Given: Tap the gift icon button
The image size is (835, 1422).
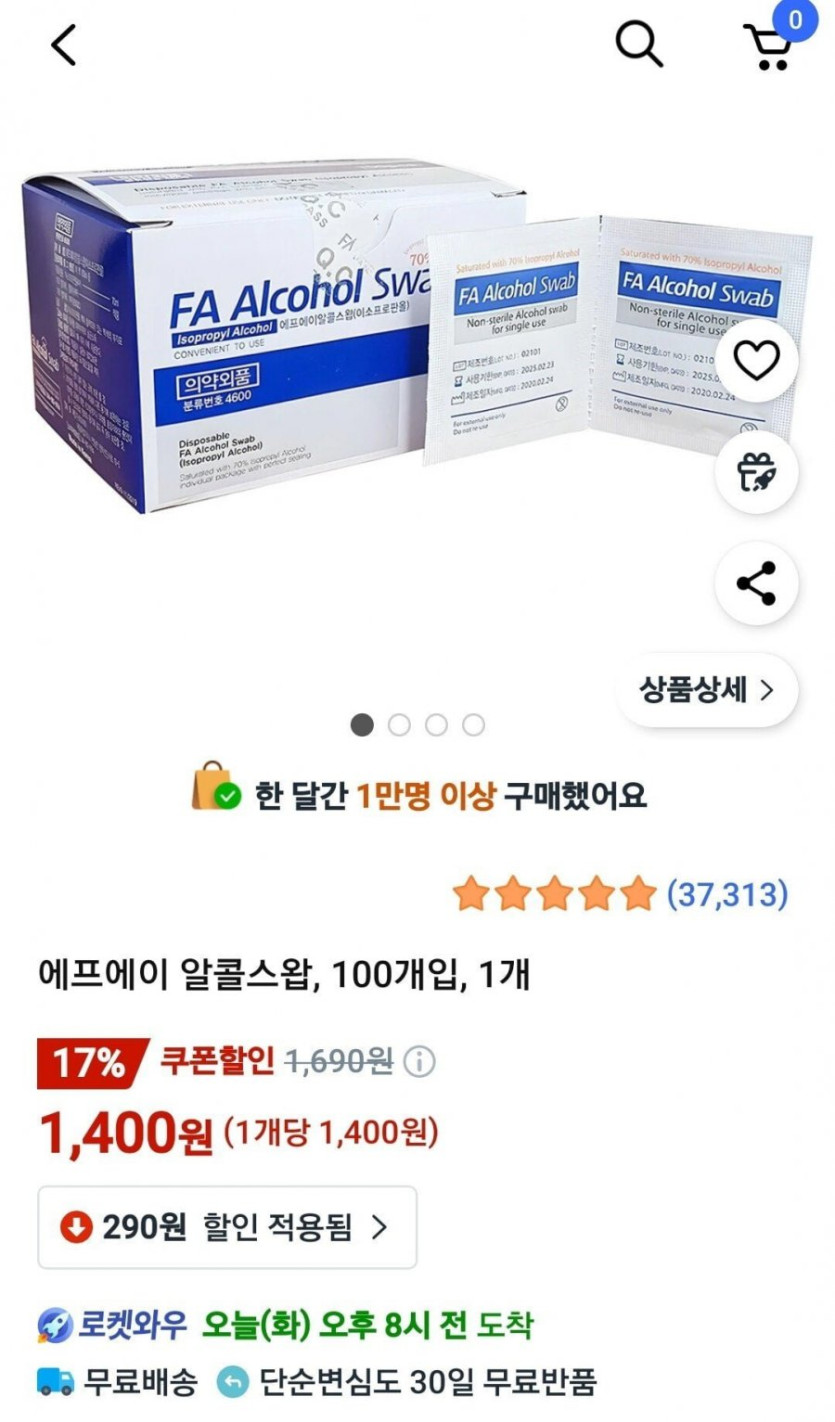Looking at the screenshot, I should click(757, 472).
